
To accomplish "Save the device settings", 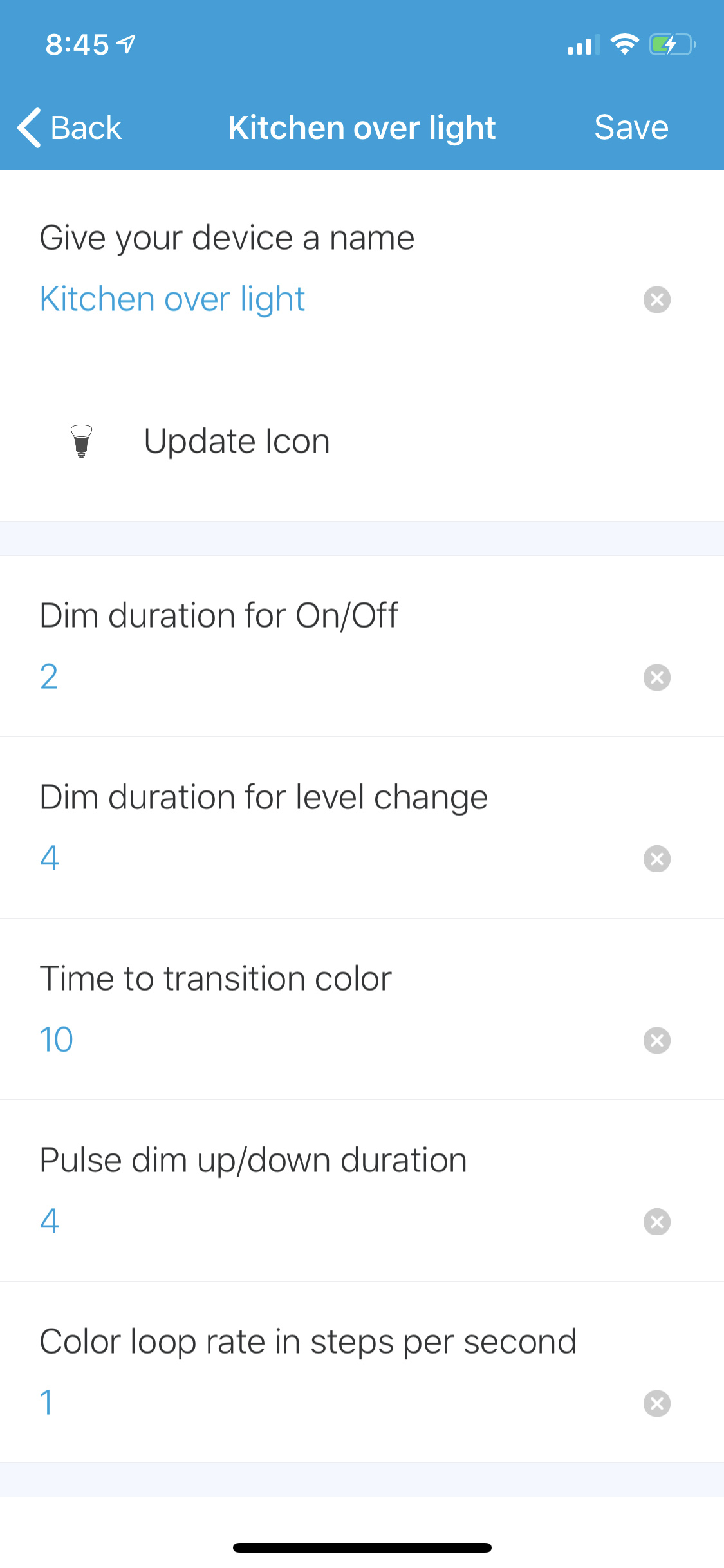I will pyautogui.click(x=631, y=127).
